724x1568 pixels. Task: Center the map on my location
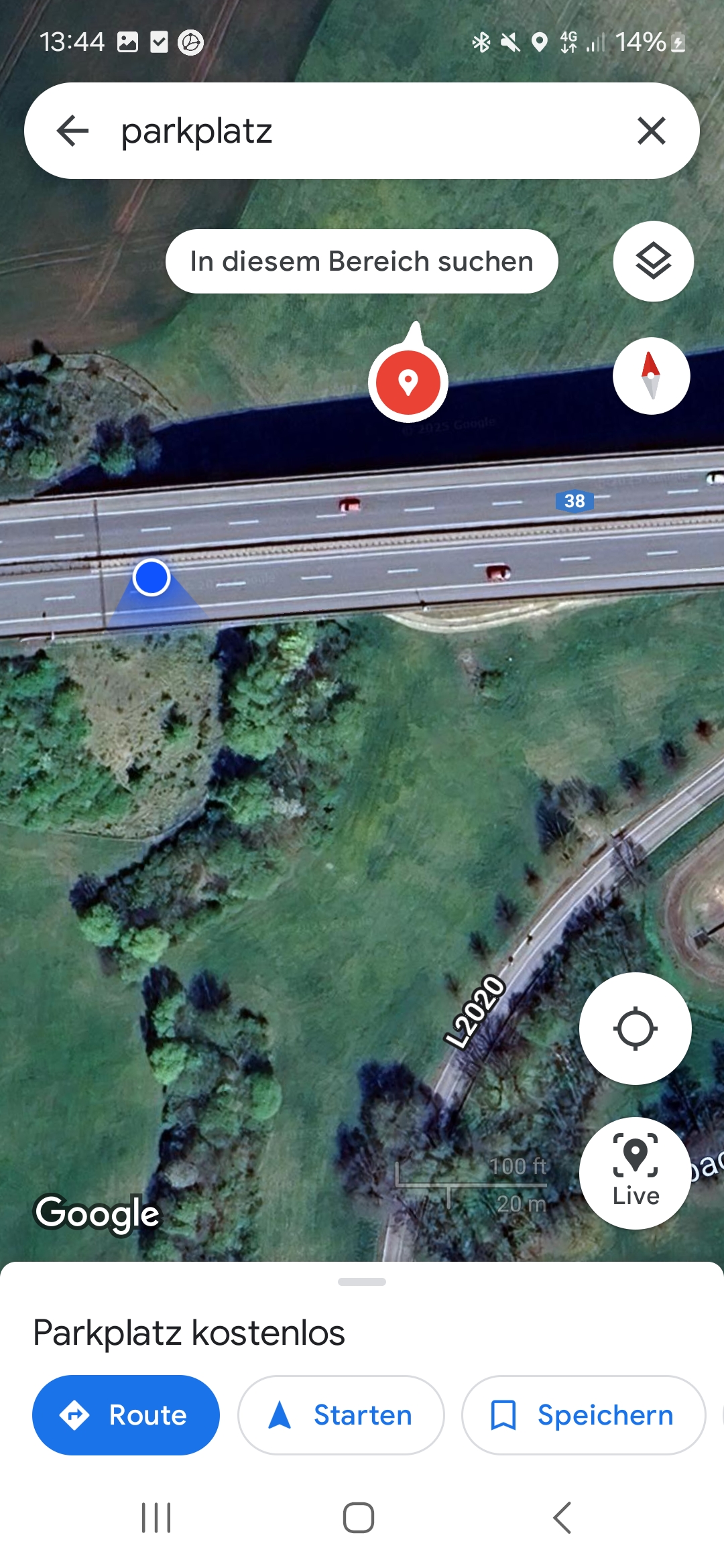click(x=636, y=1029)
